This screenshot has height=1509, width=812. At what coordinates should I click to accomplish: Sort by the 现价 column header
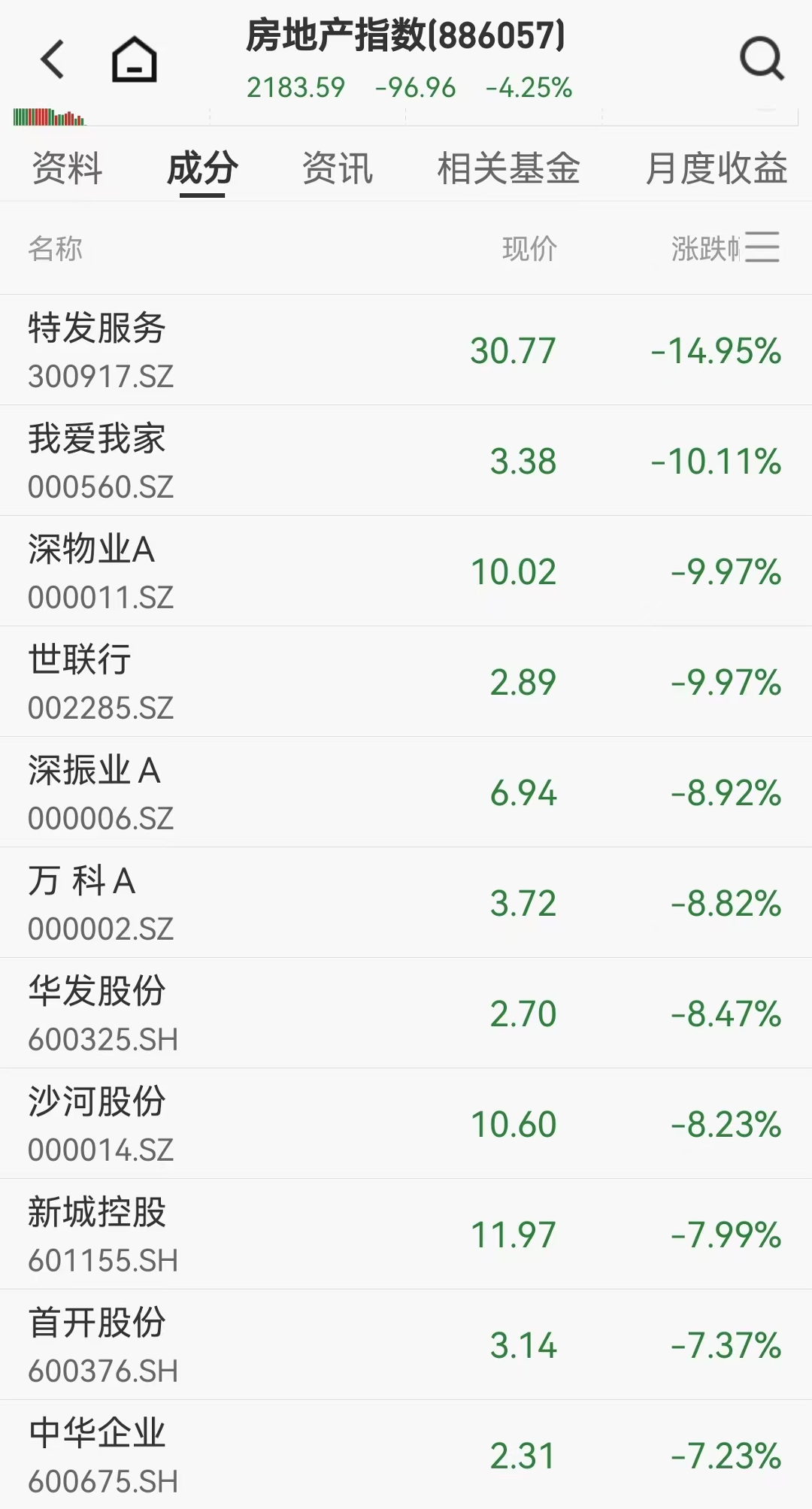point(530,249)
